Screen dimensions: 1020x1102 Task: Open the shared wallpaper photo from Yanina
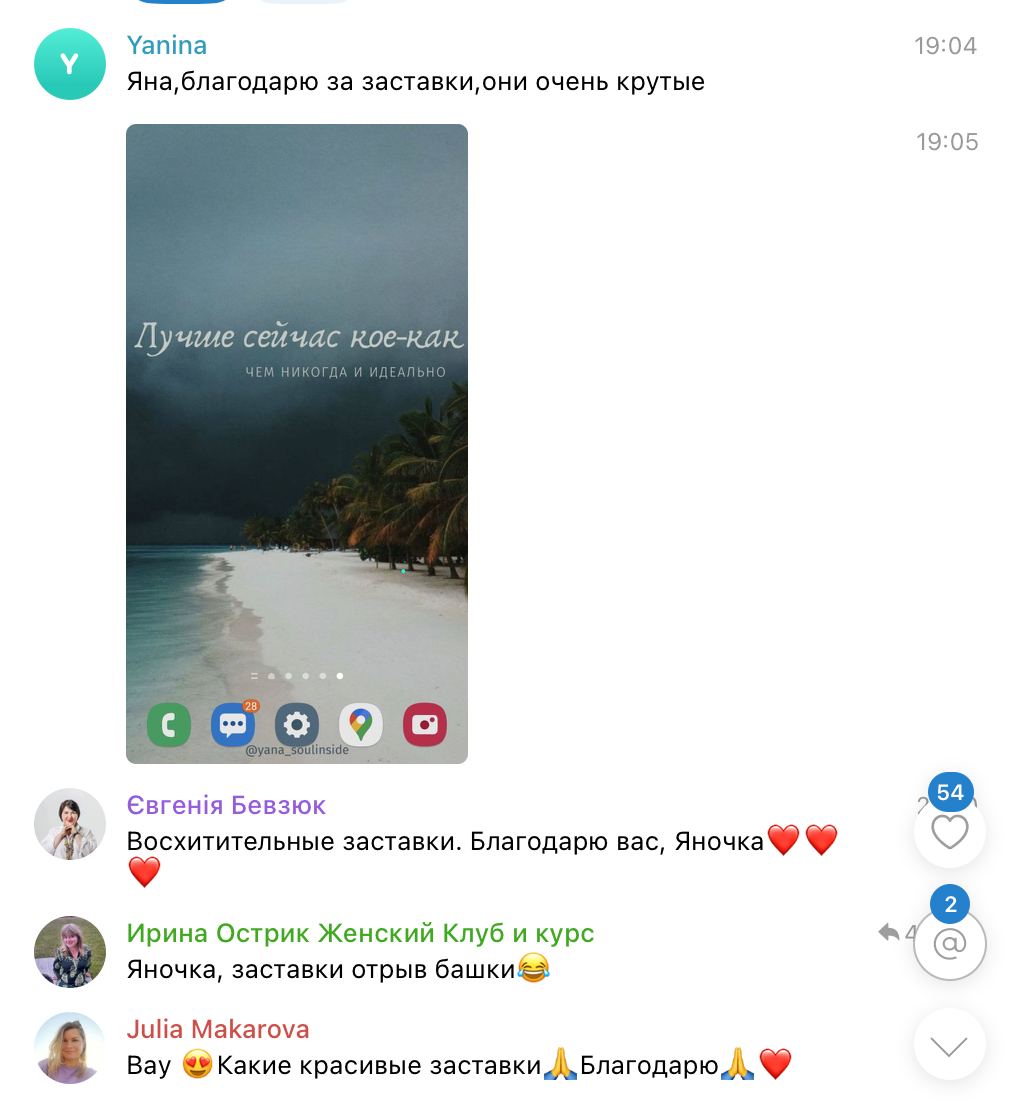tap(297, 443)
